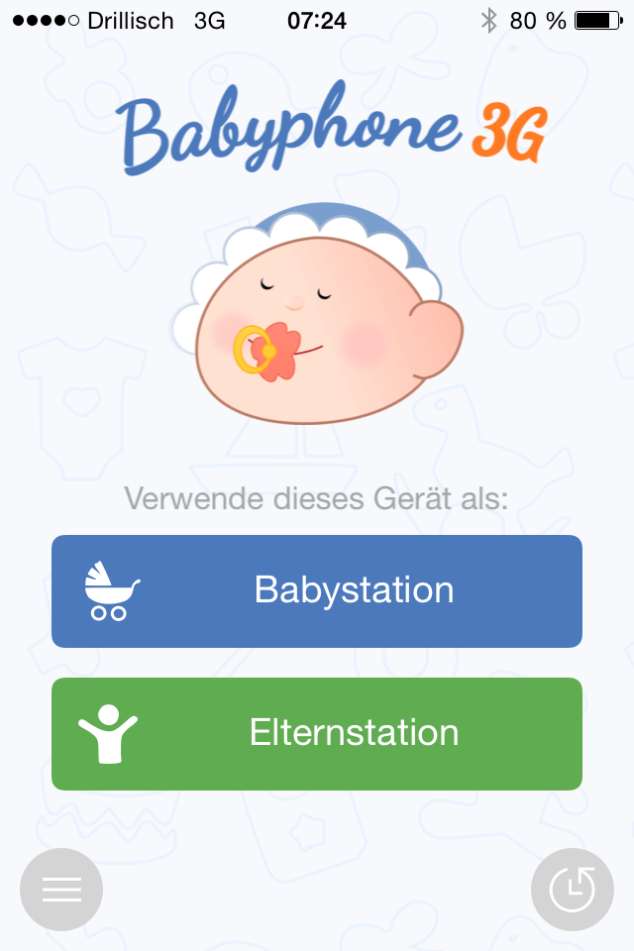Open the hamburger menu
Viewport: 634px width, 951px height.
tap(61, 889)
